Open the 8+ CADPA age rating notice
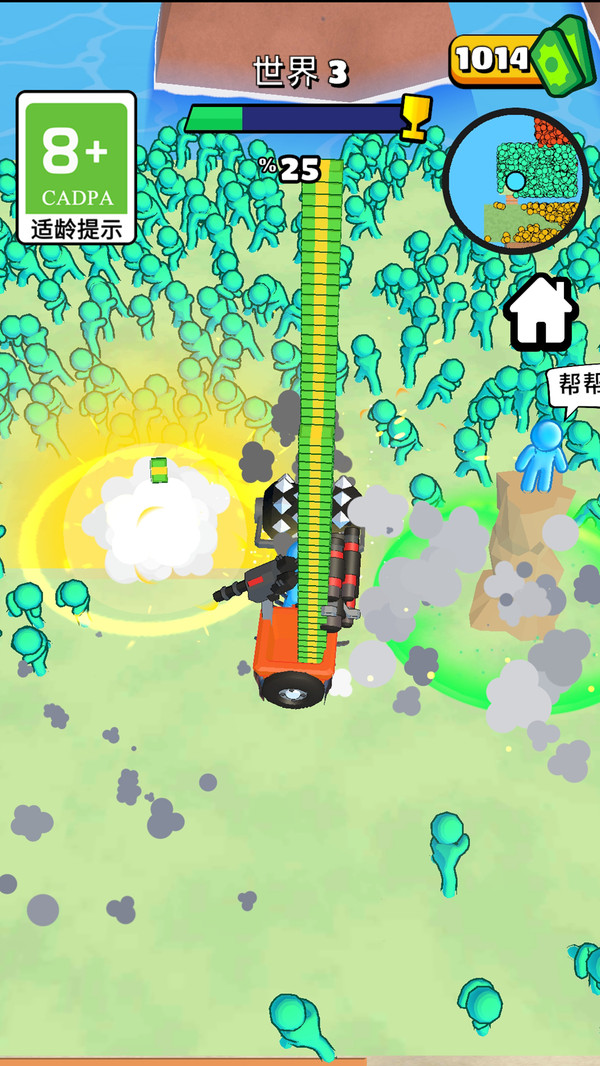Viewport: 600px width, 1066px height. coord(76,167)
